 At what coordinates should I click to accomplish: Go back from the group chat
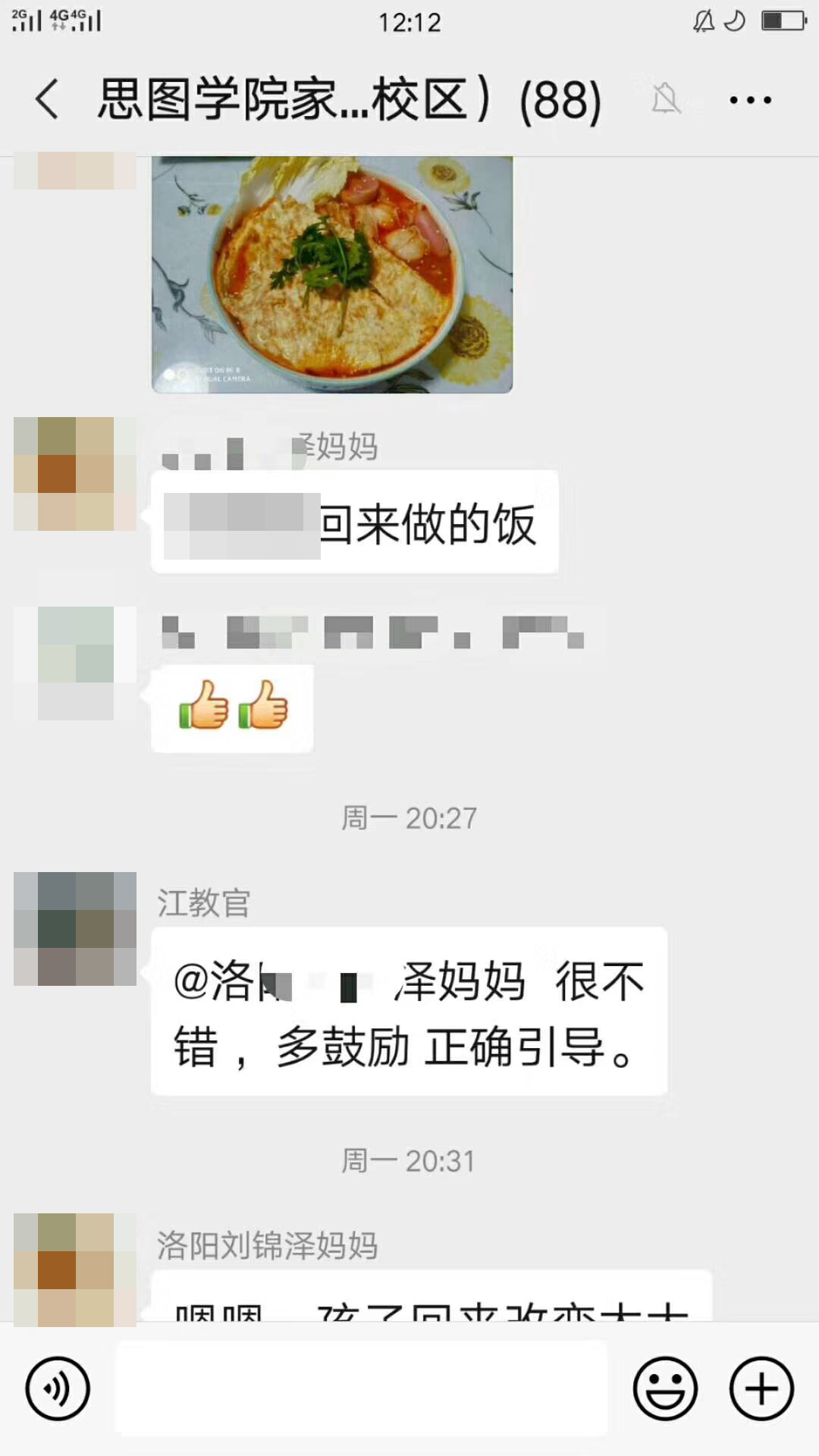pyautogui.click(x=47, y=99)
